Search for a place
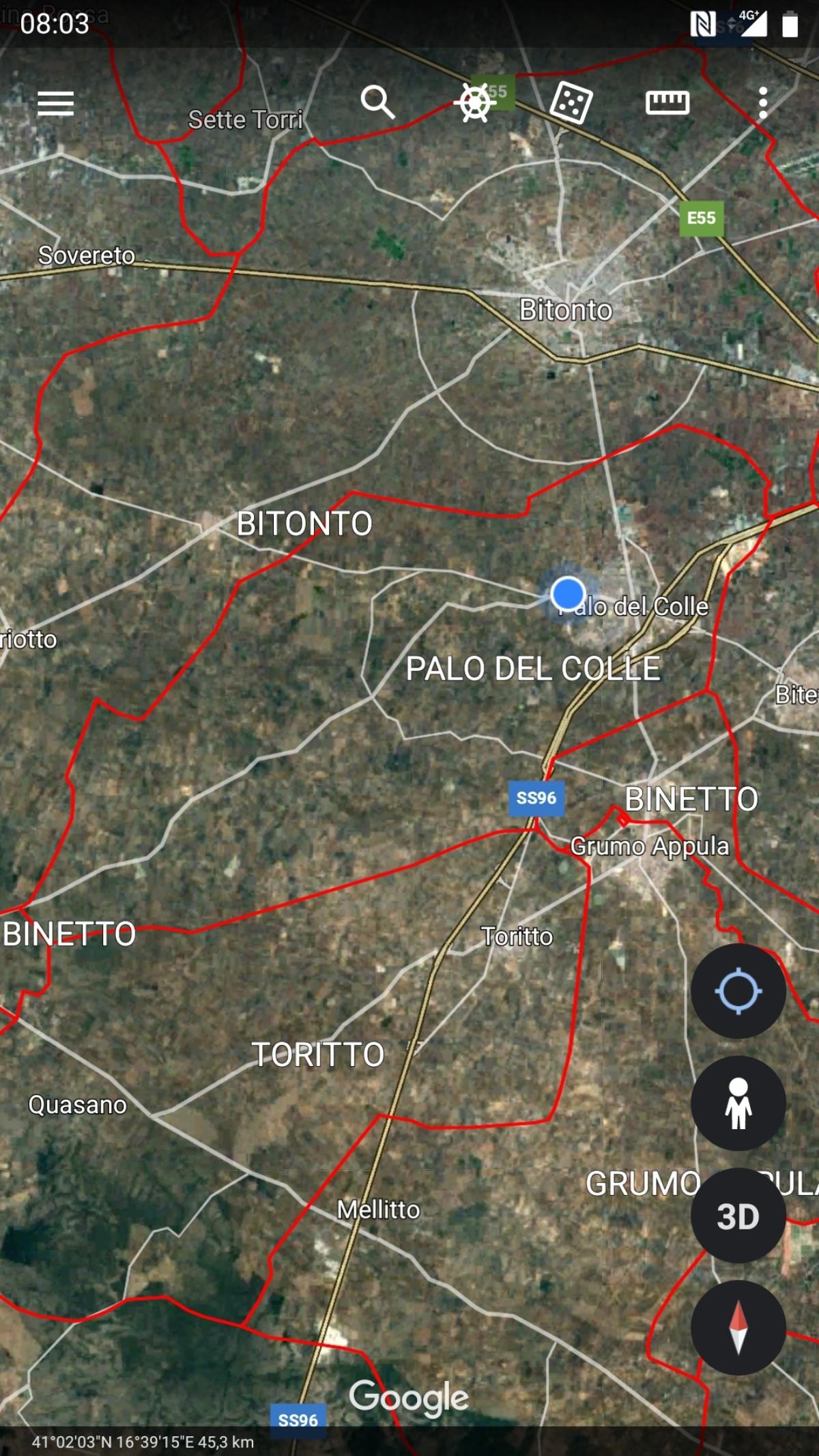The image size is (819, 1456). coord(377,102)
